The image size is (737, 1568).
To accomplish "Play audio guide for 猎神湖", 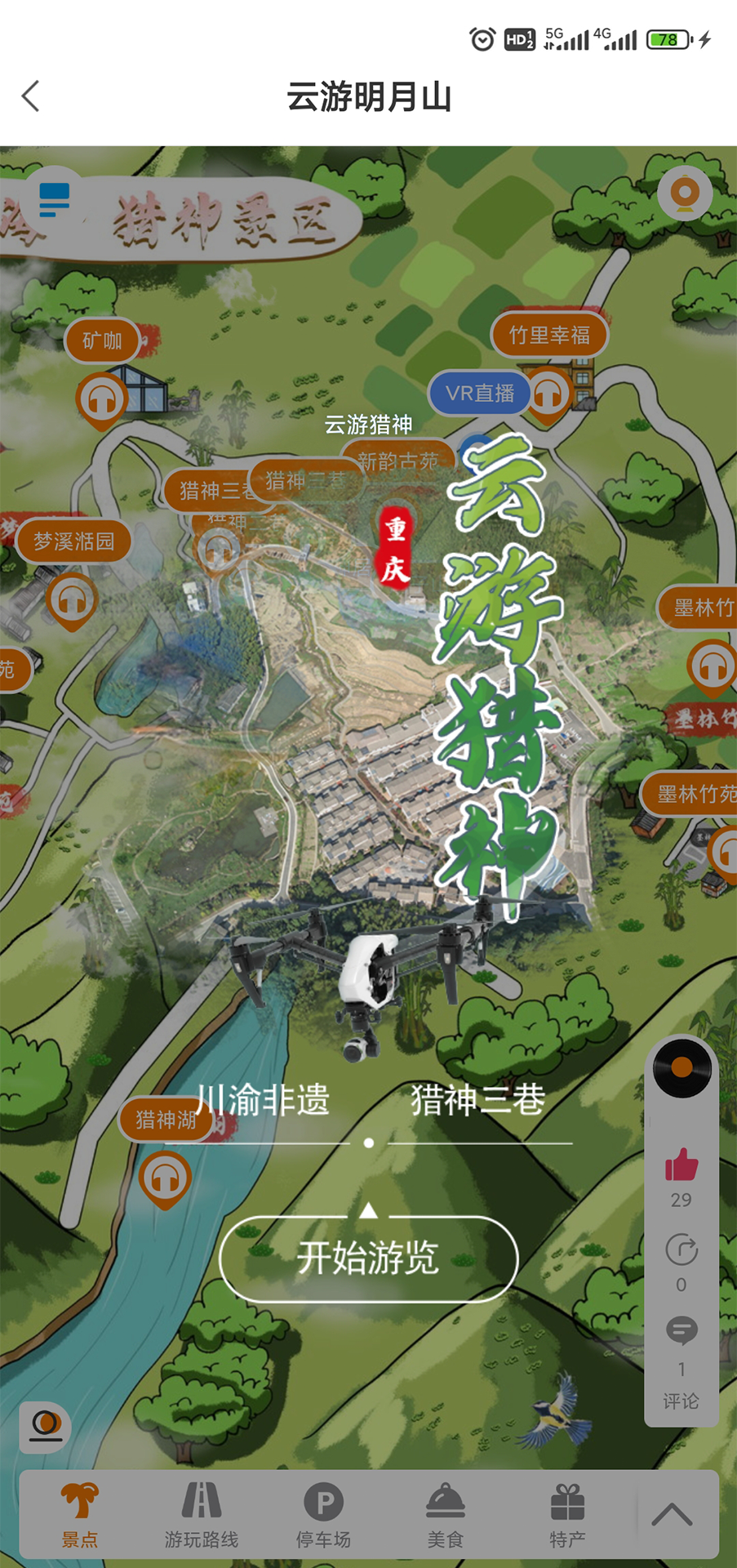I will (x=165, y=1178).
